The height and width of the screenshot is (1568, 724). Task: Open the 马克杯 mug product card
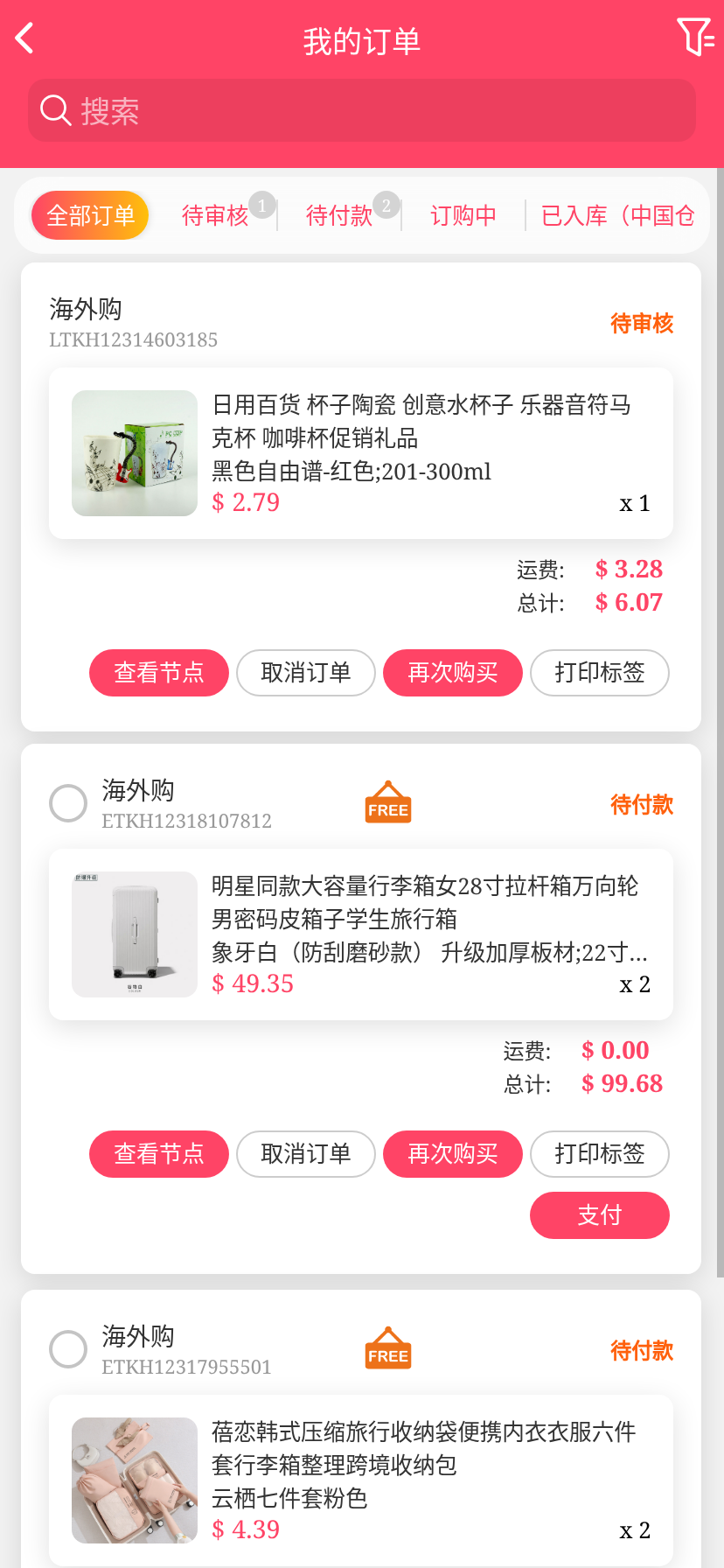pos(361,453)
